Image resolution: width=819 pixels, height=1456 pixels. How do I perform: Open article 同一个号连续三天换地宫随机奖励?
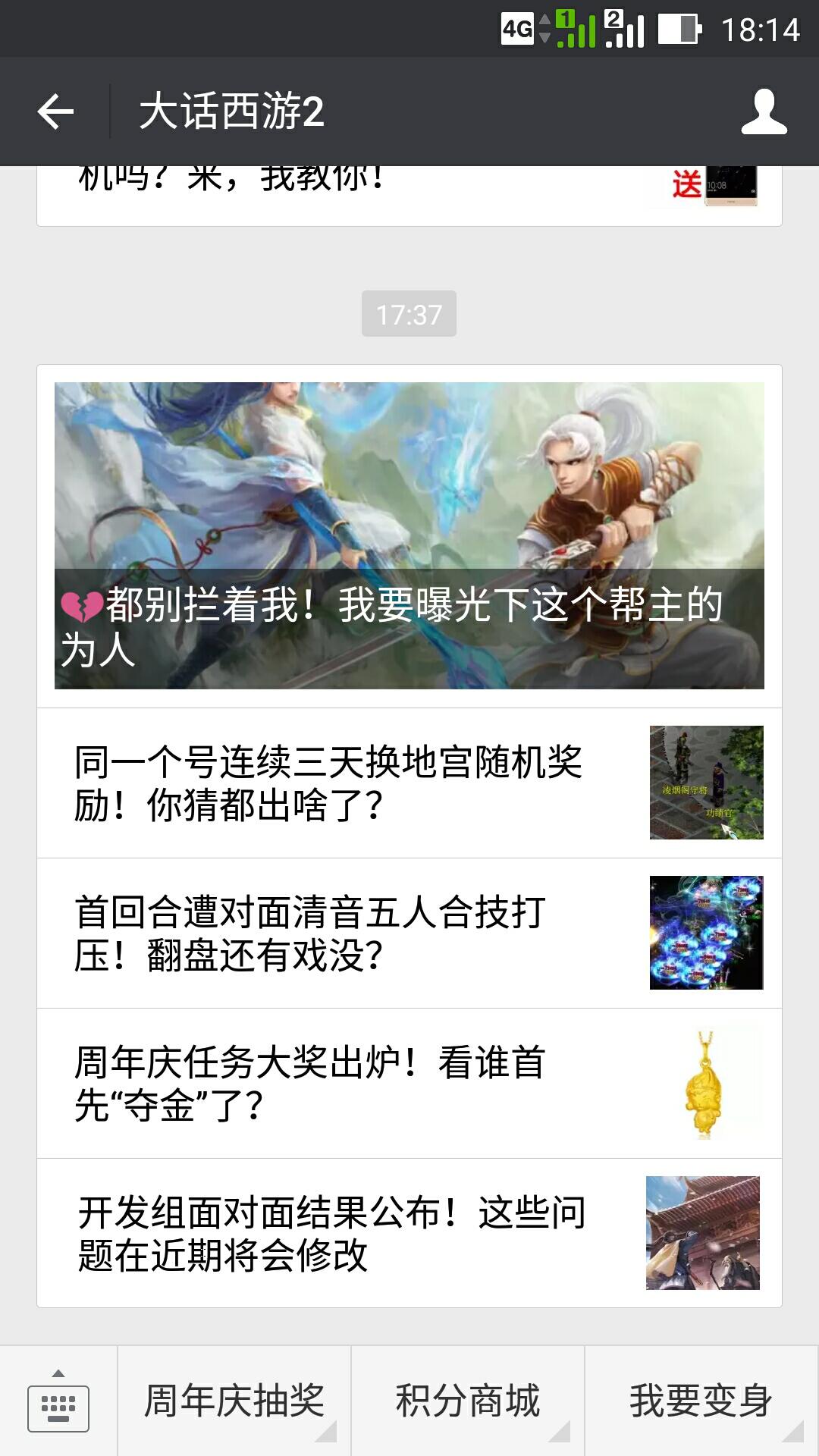[x=409, y=783]
